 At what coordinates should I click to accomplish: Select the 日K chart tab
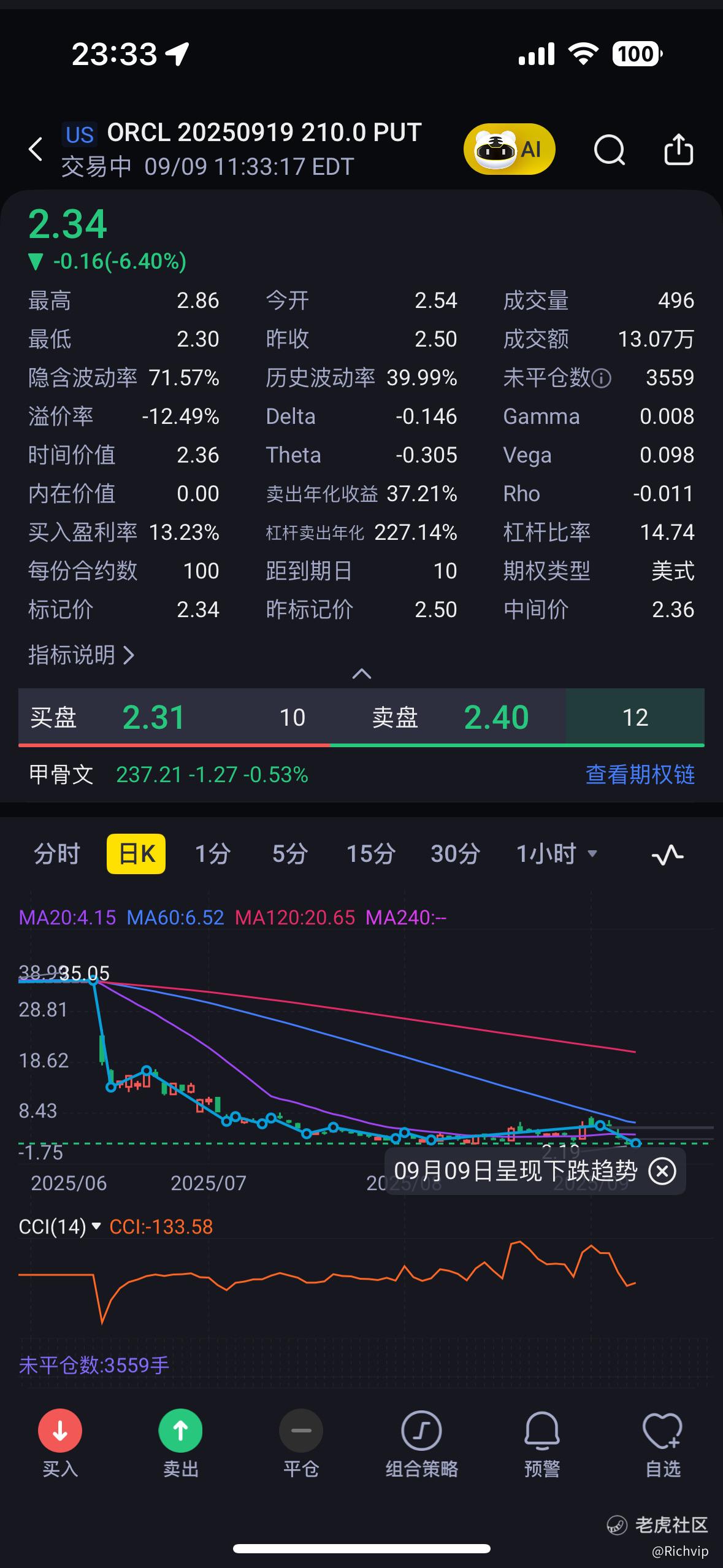pyautogui.click(x=136, y=854)
